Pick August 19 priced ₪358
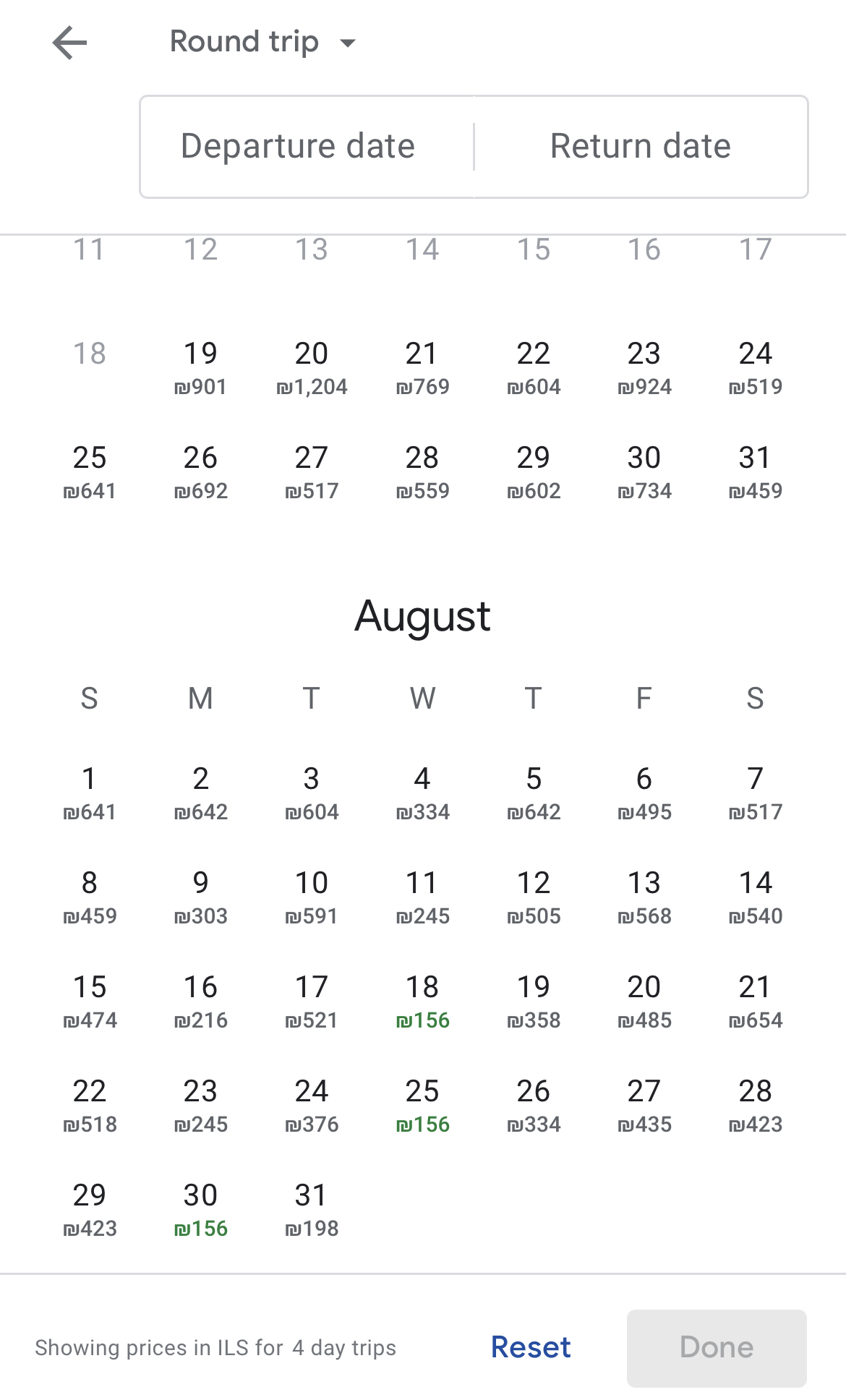The image size is (846, 1400). click(534, 1002)
